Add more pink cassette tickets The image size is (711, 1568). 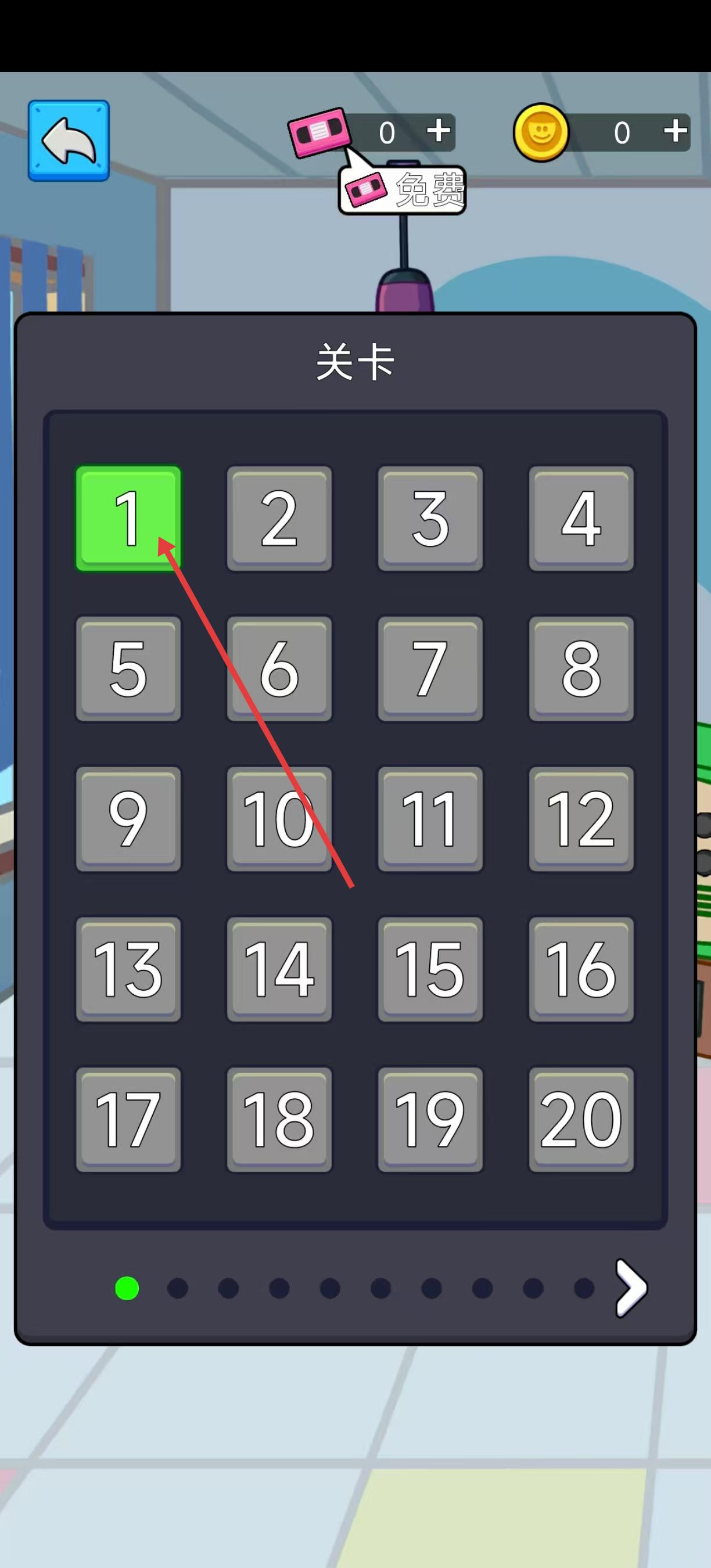point(439,131)
